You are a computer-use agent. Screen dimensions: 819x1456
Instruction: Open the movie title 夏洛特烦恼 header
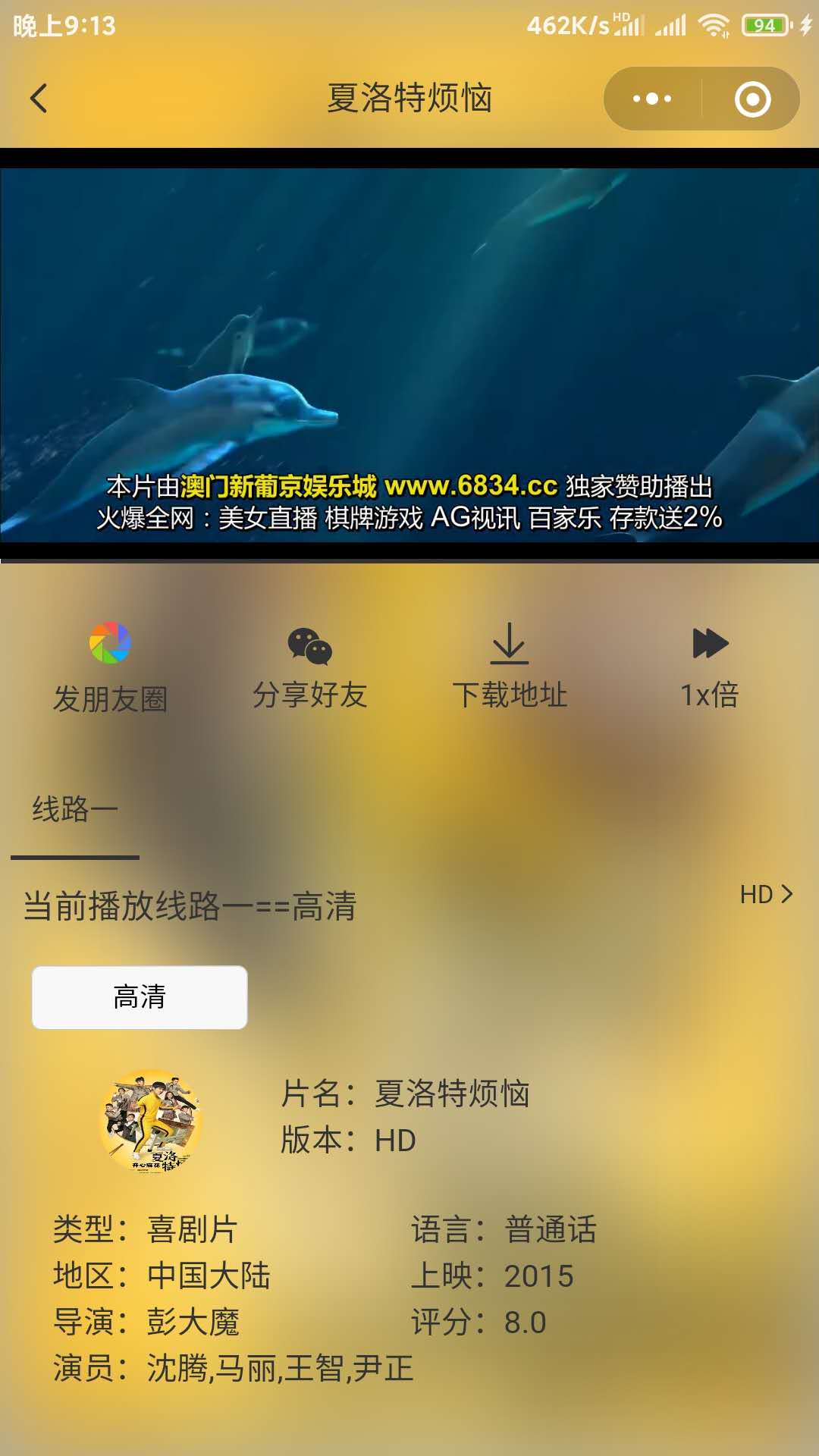(409, 98)
